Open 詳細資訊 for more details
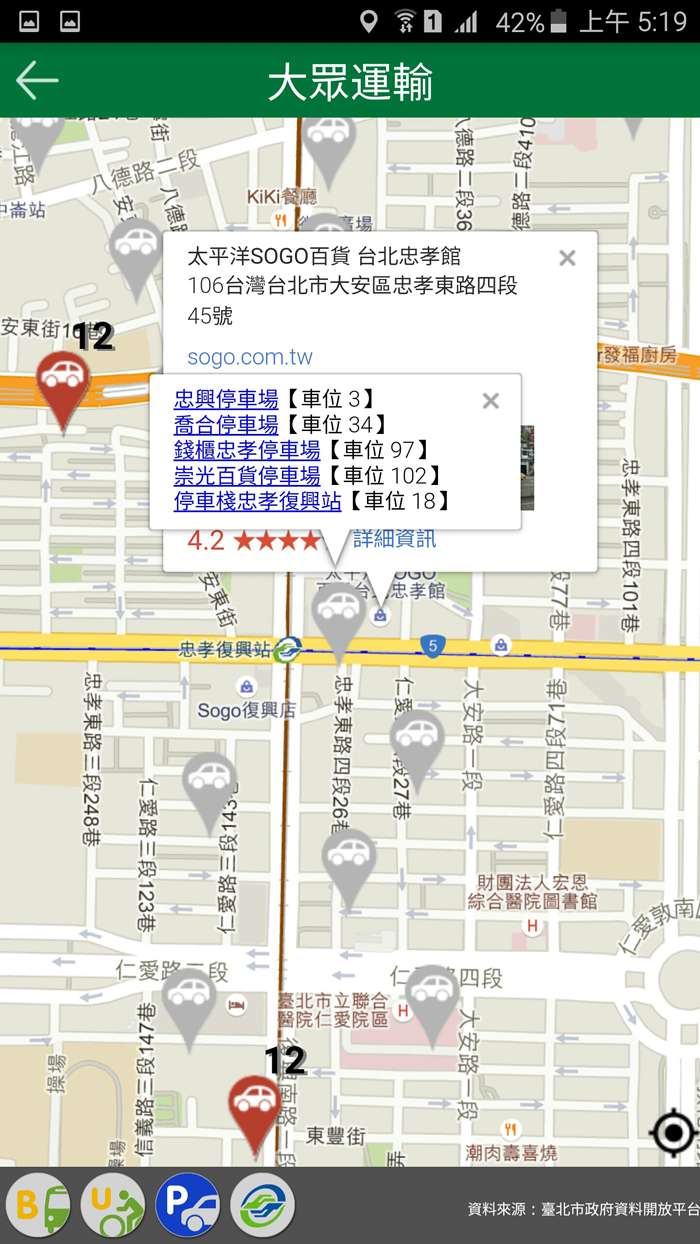This screenshot has width=700, height=1244. [x=394, y=540]
